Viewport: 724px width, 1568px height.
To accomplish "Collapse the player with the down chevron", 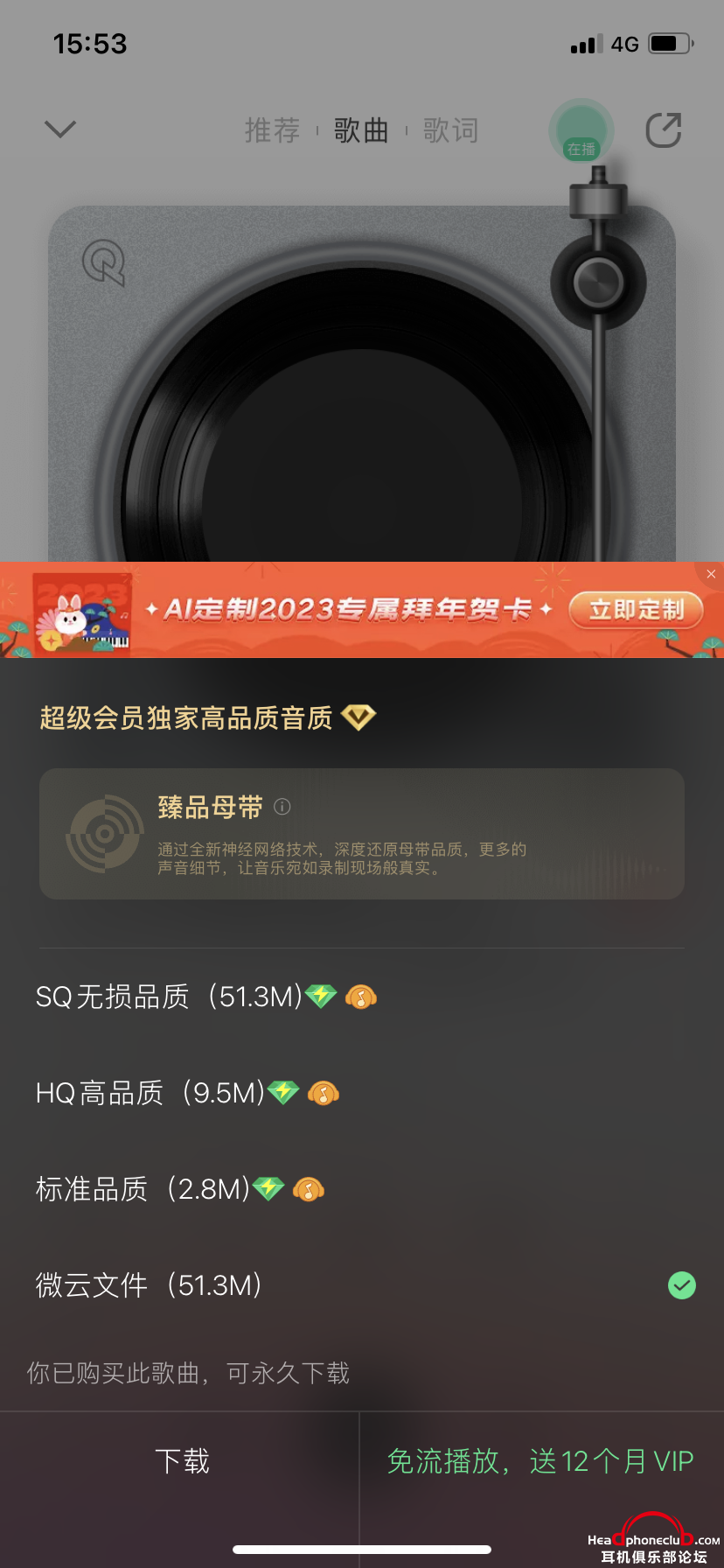I will pos(59,130).
